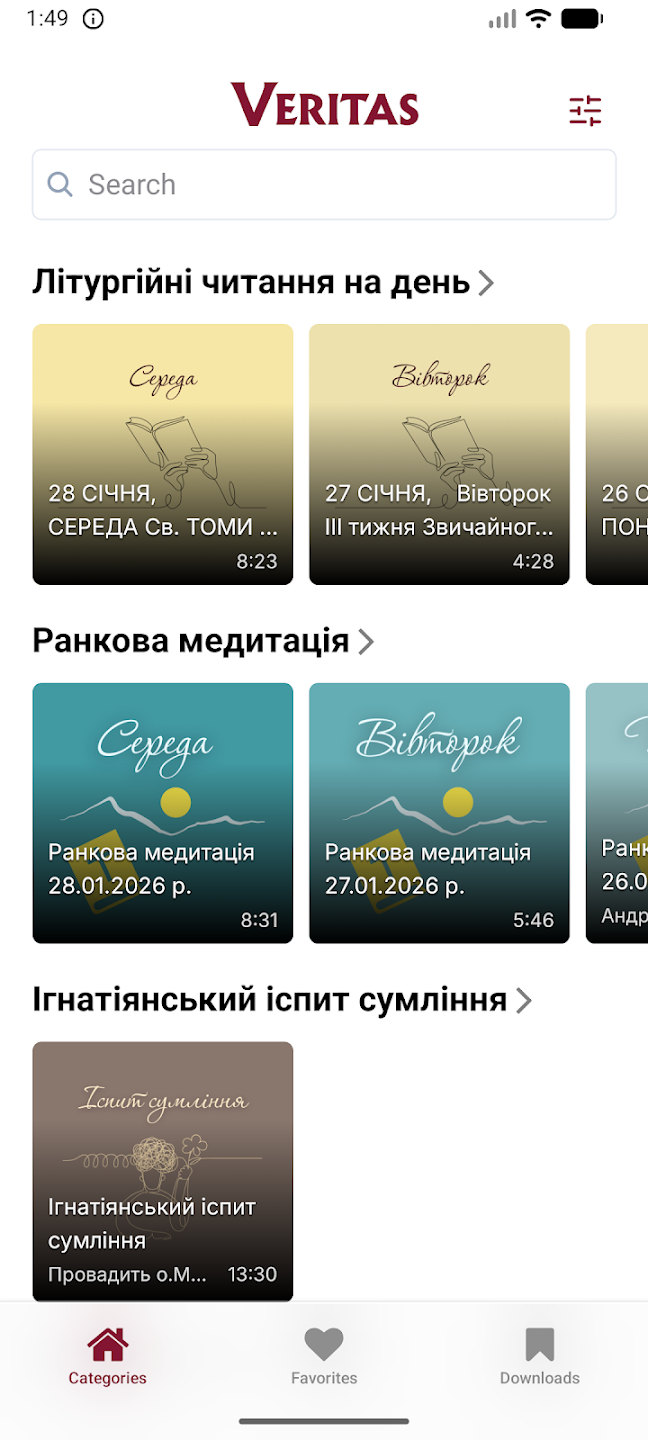
Task: Open the 28 СІЧНЯ, СЕРЕДА reading card
Action: pos(163,454)
